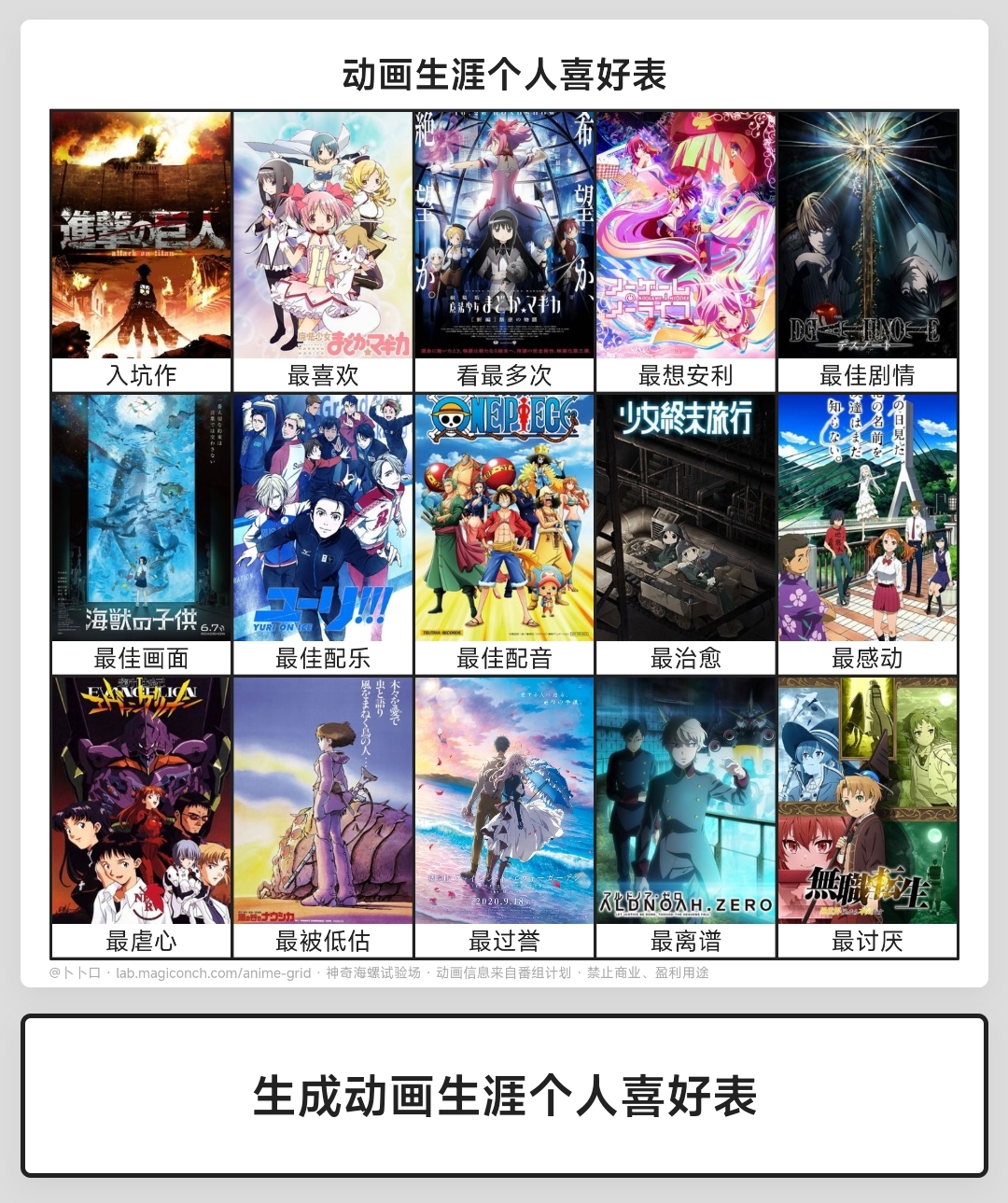Choose the 最过誉 grid cell
1008x1203 pixels.
(504, 816)
